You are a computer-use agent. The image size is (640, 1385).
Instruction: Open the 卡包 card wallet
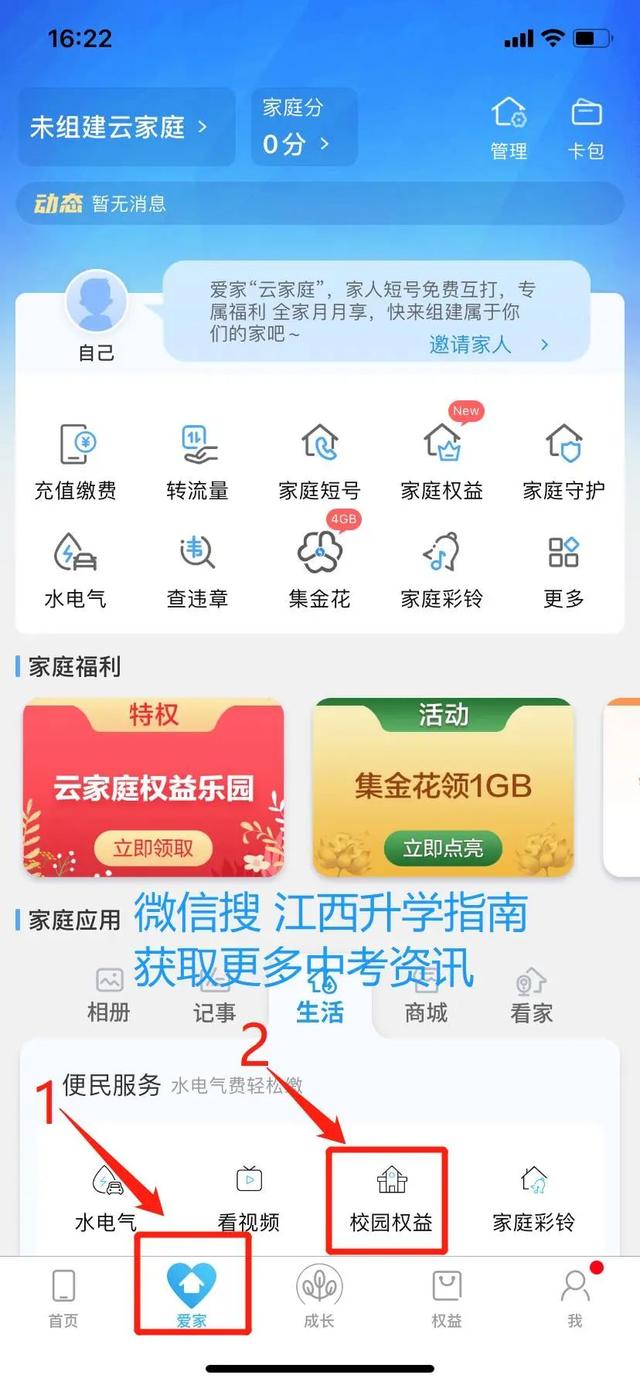tap(586, 128)
